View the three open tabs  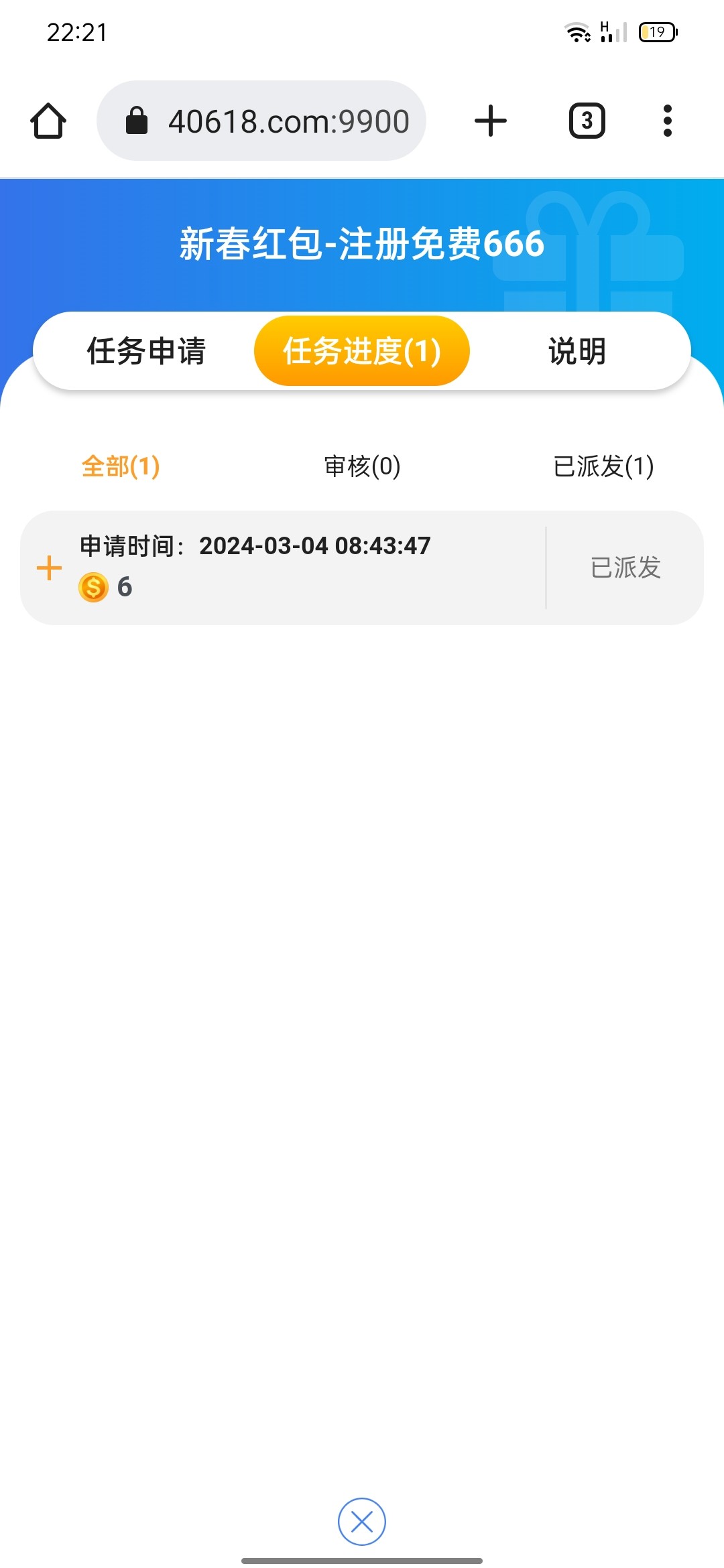pos(587,121)
